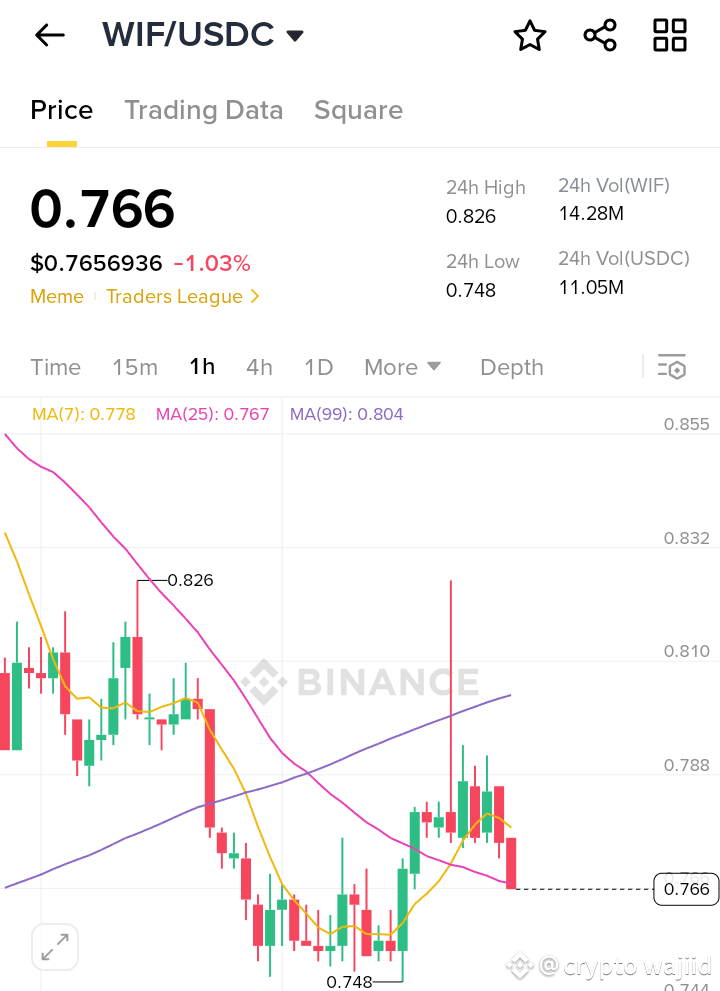Screen dimensions: 720x991
Task: Open chart display settings via the filter icon
Action: 672,367
